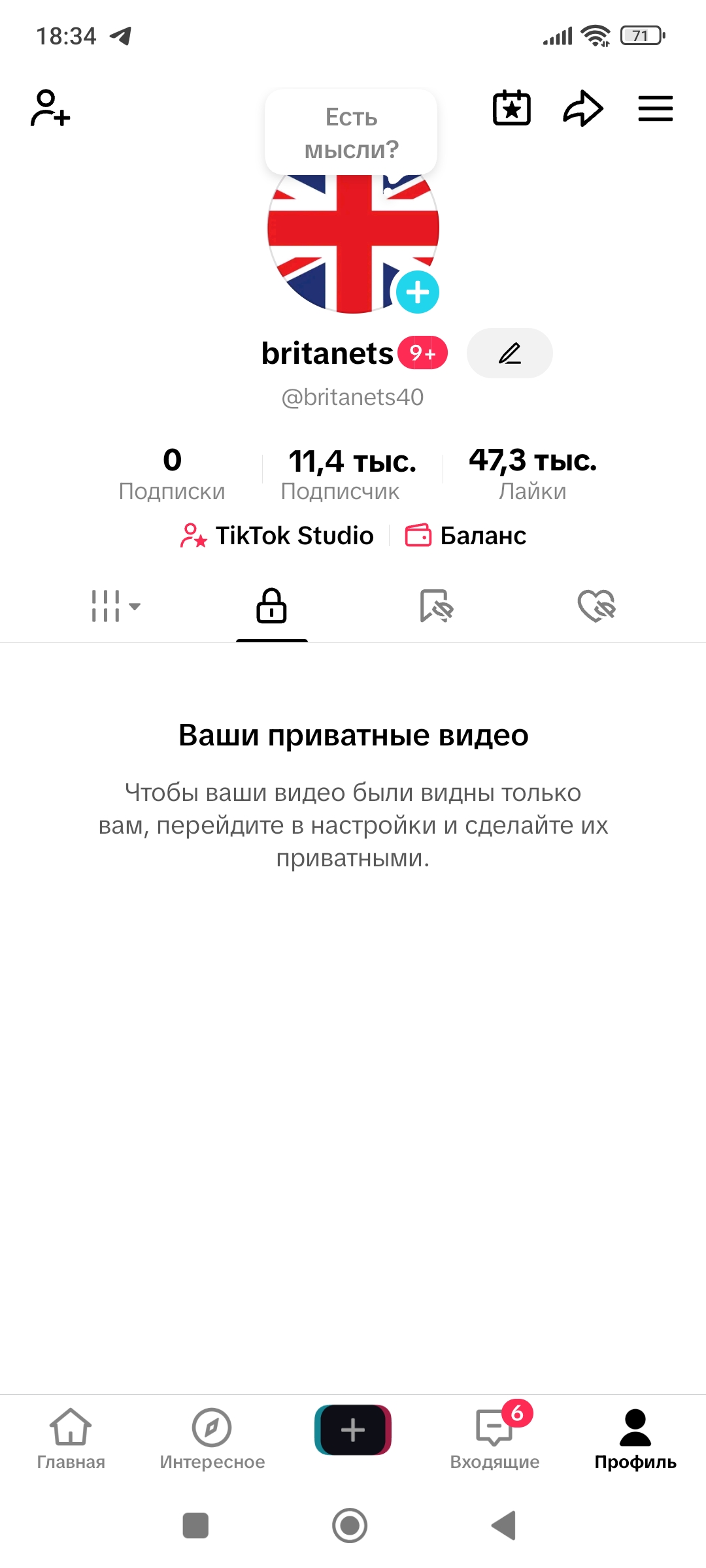Create a new video with the plus button
The image size is (706, 1568).
pyautogui.click(x=353, y=1430)
